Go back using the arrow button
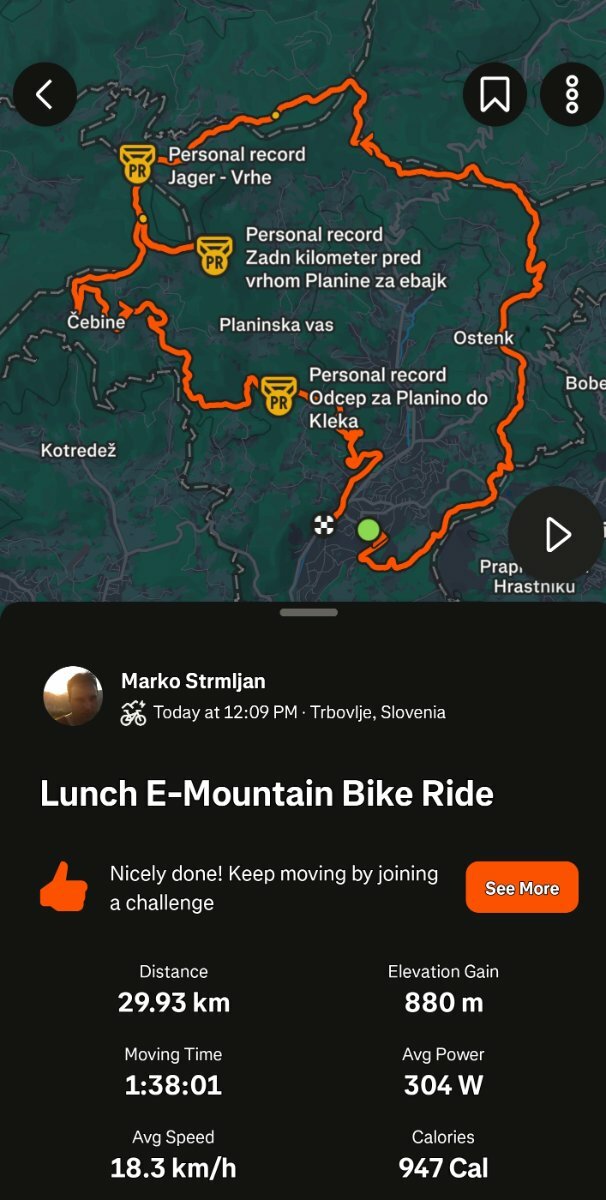Screen dimensions: 606x1200 45,94
